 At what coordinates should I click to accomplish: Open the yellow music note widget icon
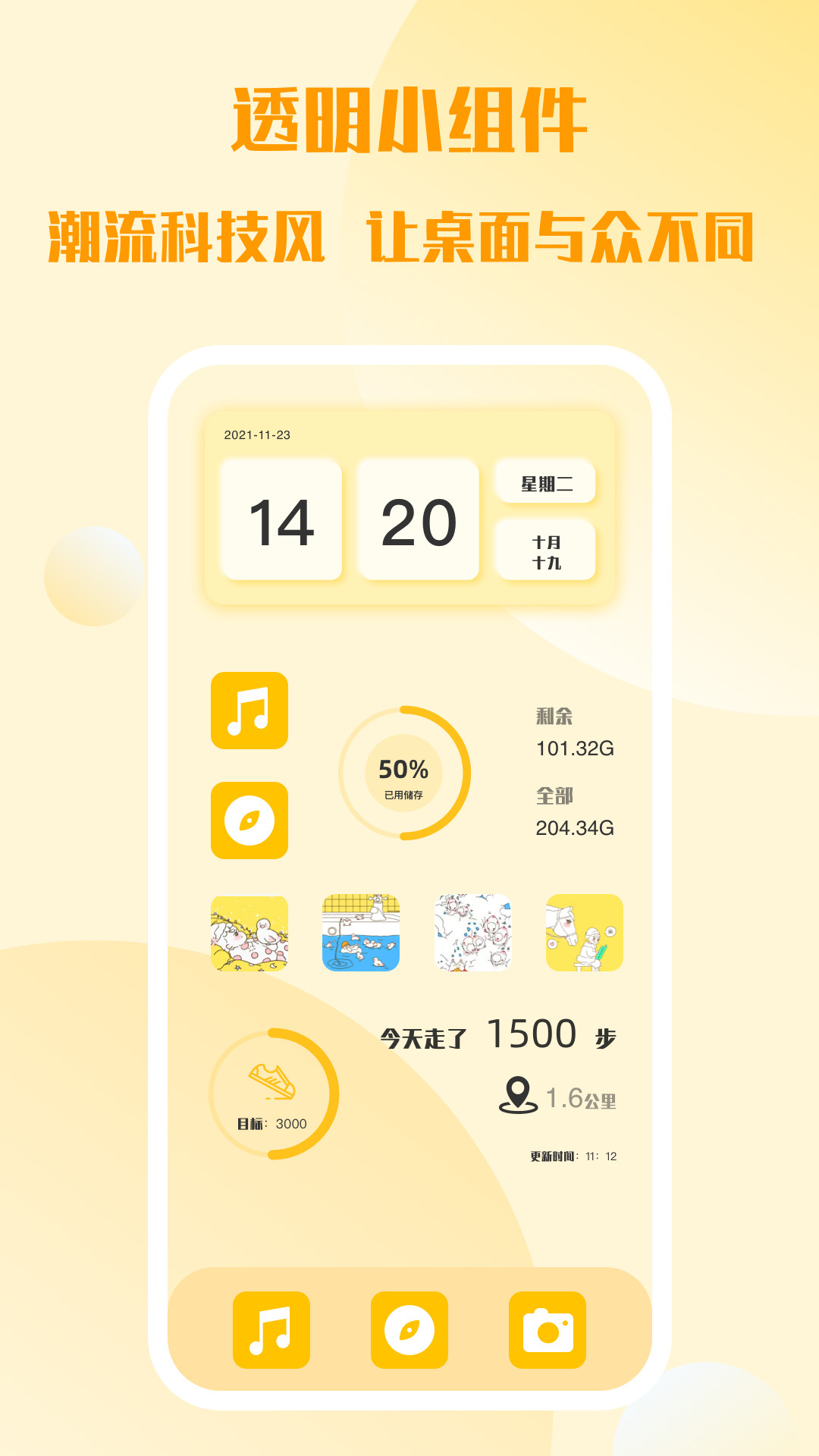tap(249, 711)
